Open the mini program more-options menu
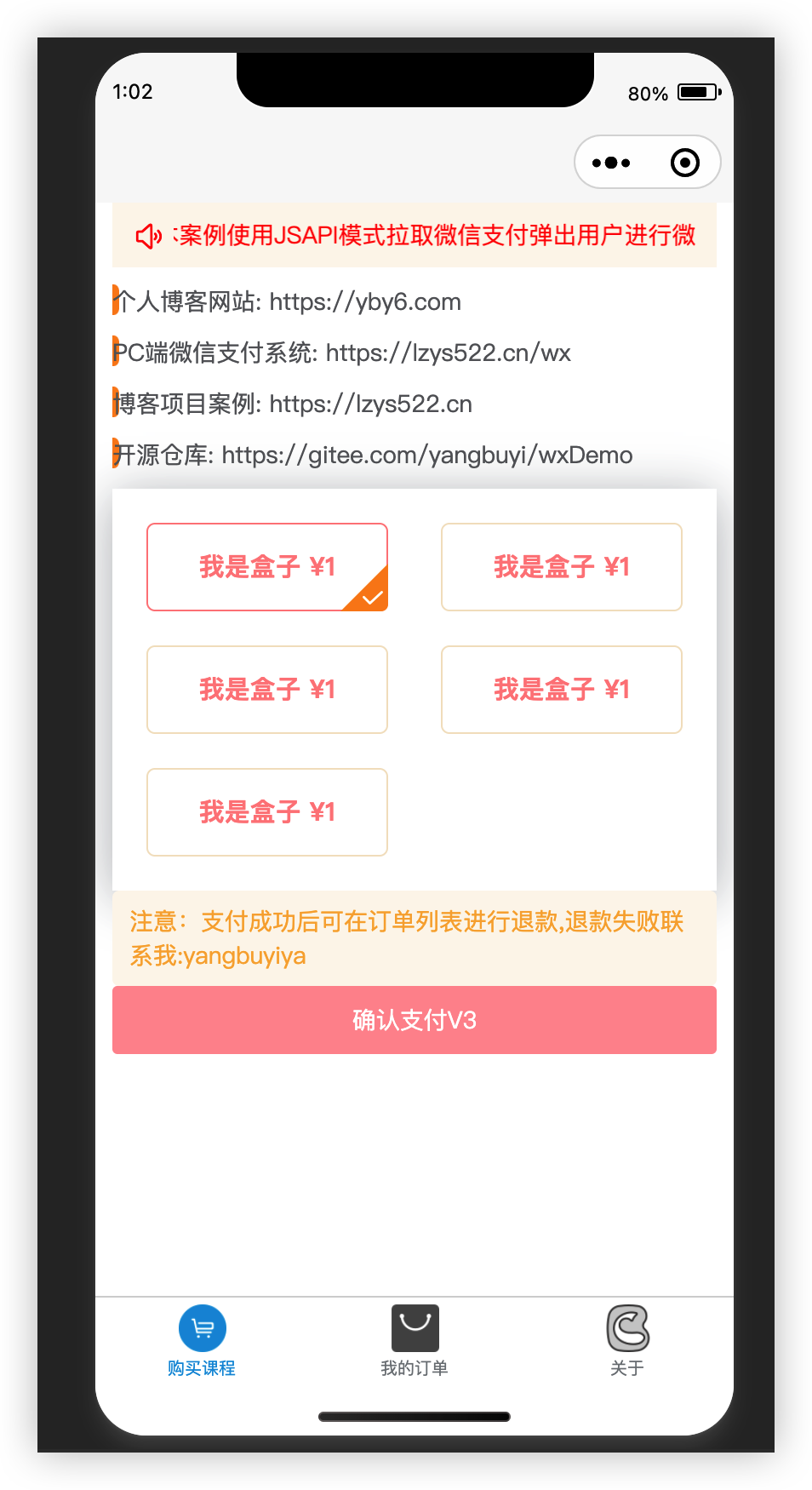Screen dimensions: 812x1490 611,163
